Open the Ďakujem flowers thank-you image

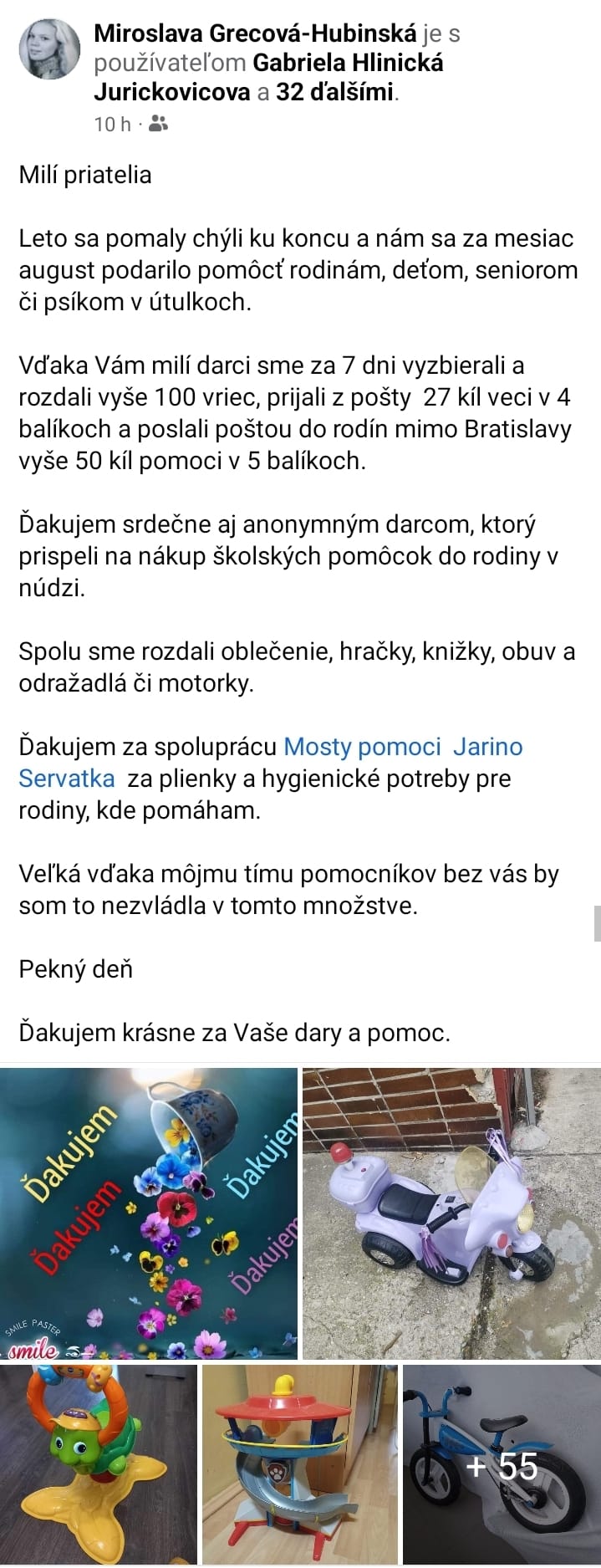pos(149,1213)
